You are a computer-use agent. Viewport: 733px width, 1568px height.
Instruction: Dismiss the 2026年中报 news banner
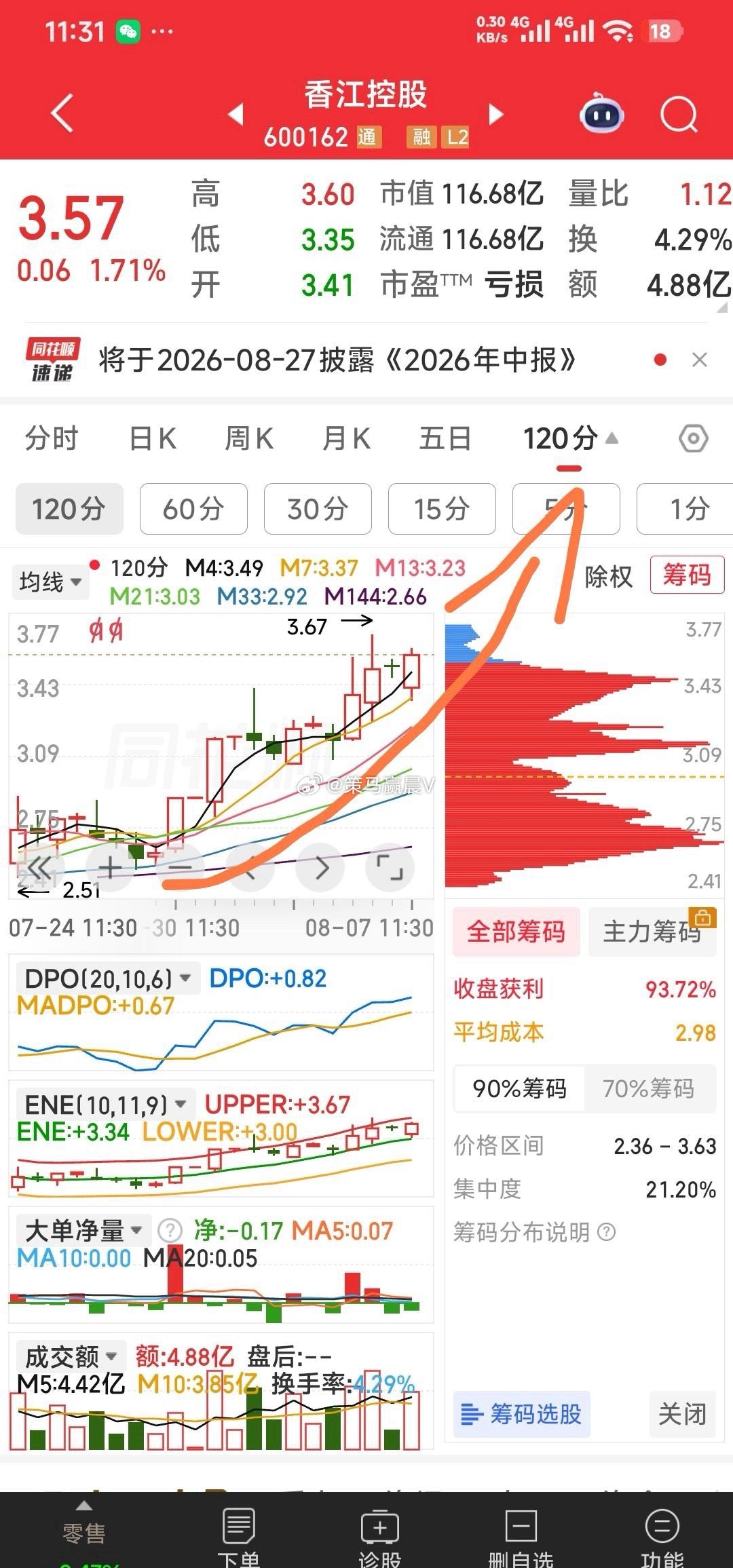[700, 360]
